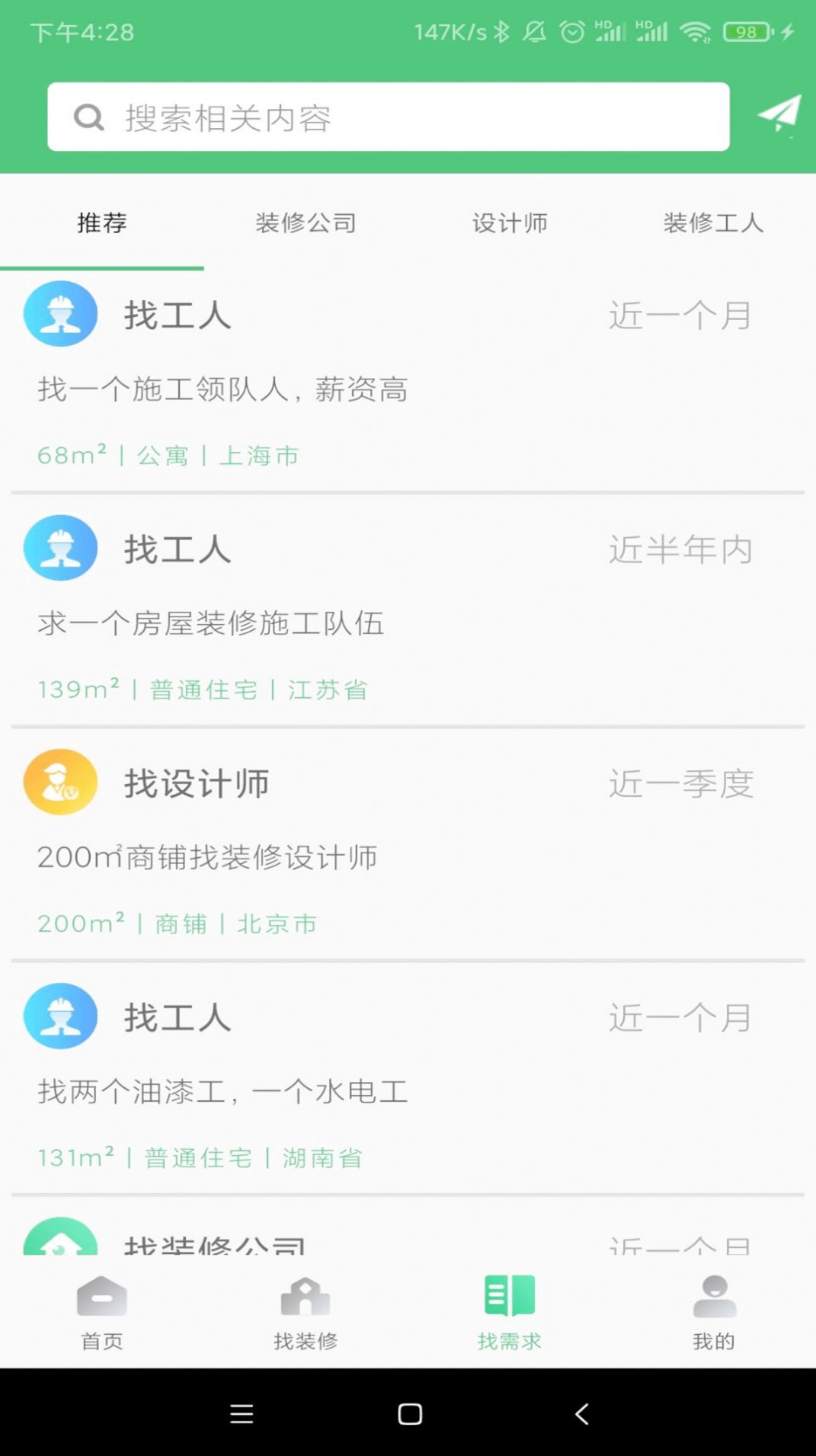Tap the yellow designer avatar on 找设计师 post
The width and height of the screenshot is (816, 1456).
60,782
